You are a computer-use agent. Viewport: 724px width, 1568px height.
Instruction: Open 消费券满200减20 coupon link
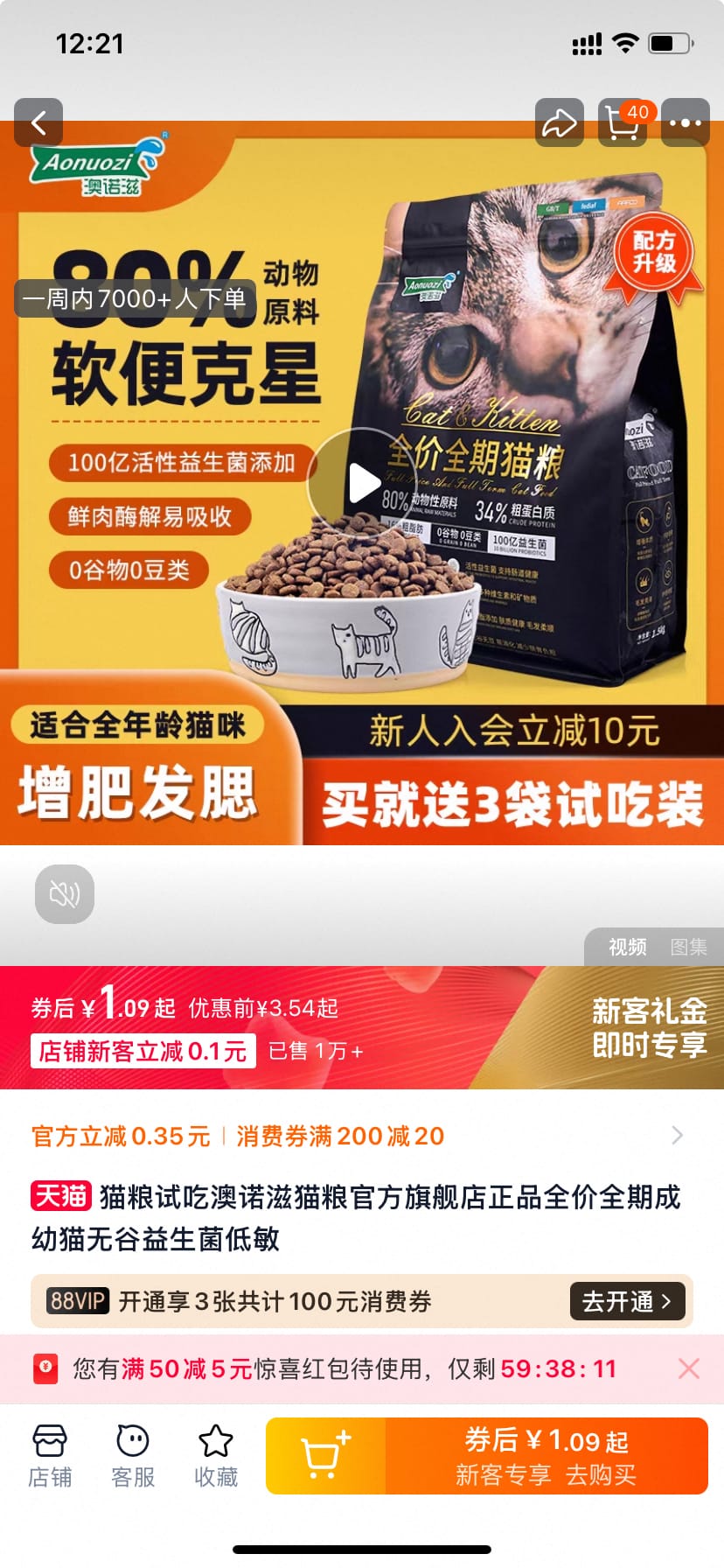pos(339,1135)
